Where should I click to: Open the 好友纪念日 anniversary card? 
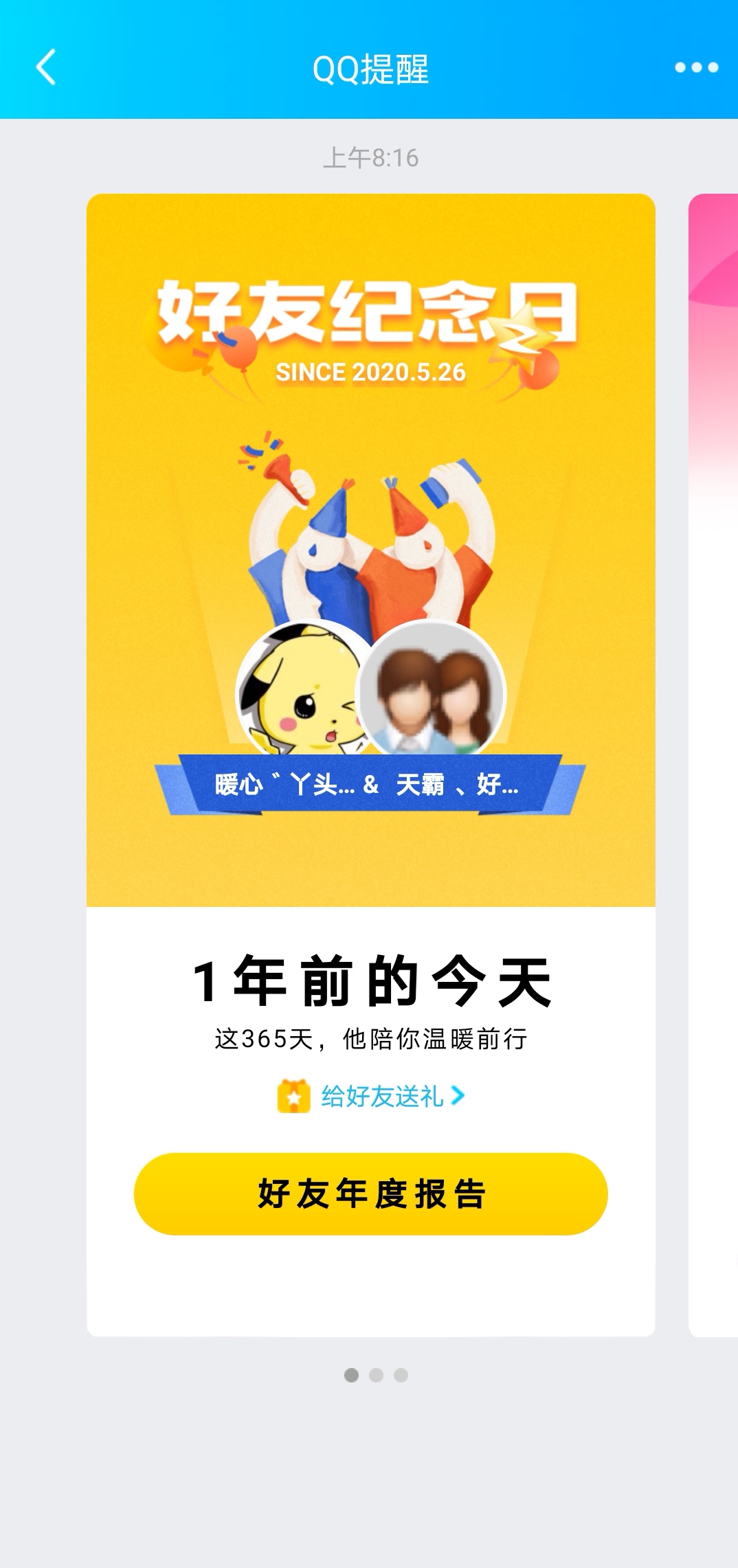tap(370, 550)
